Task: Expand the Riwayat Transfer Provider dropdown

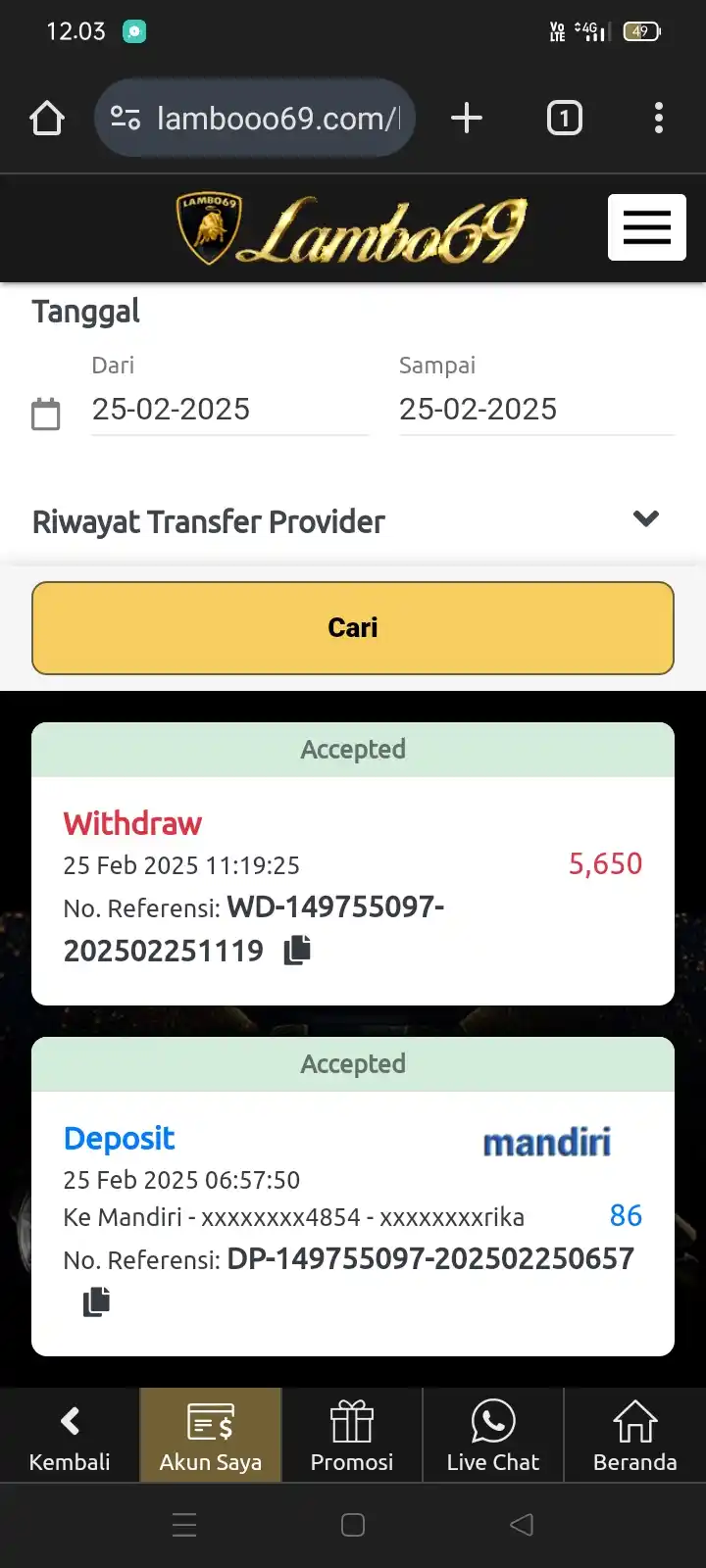Action: (645, 519)
